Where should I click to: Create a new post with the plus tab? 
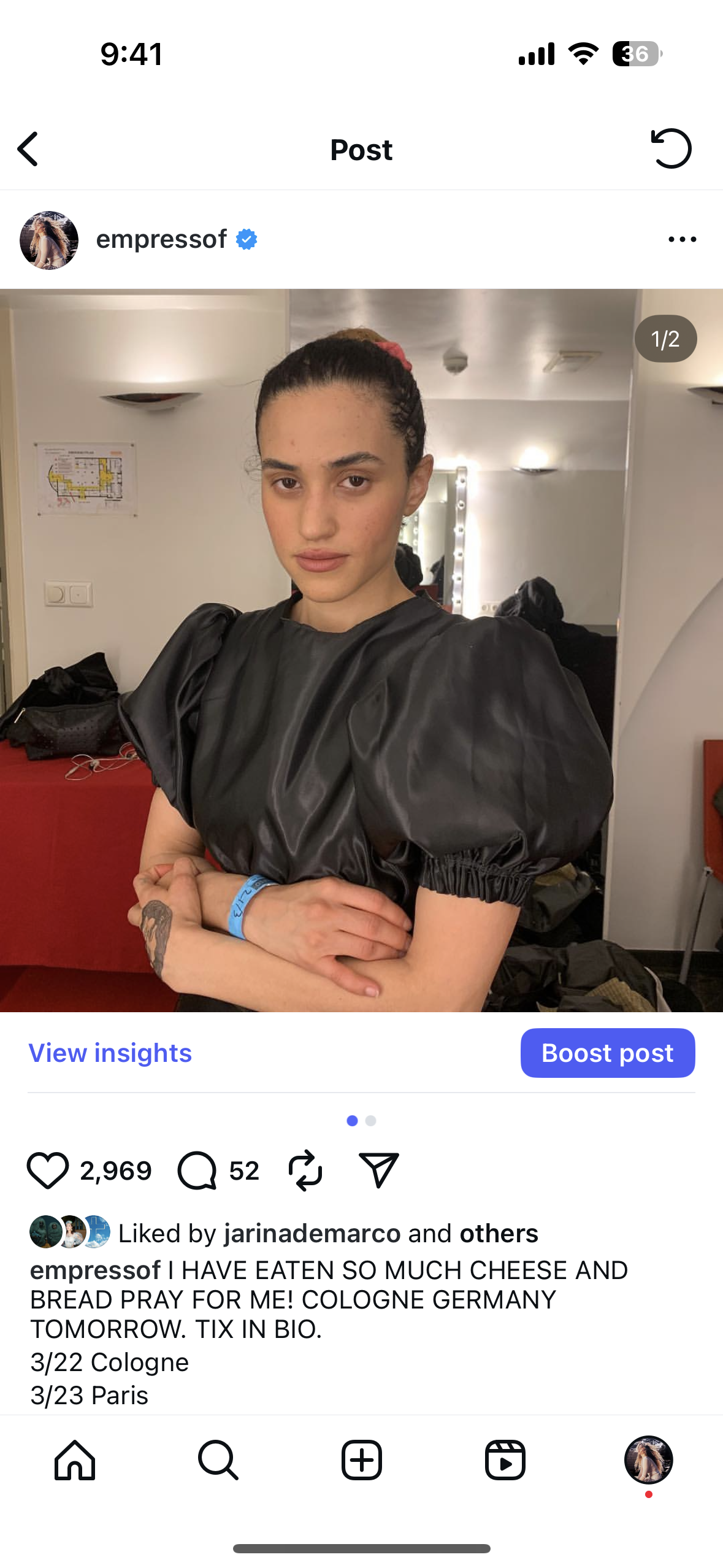[x=361, y=1460]
